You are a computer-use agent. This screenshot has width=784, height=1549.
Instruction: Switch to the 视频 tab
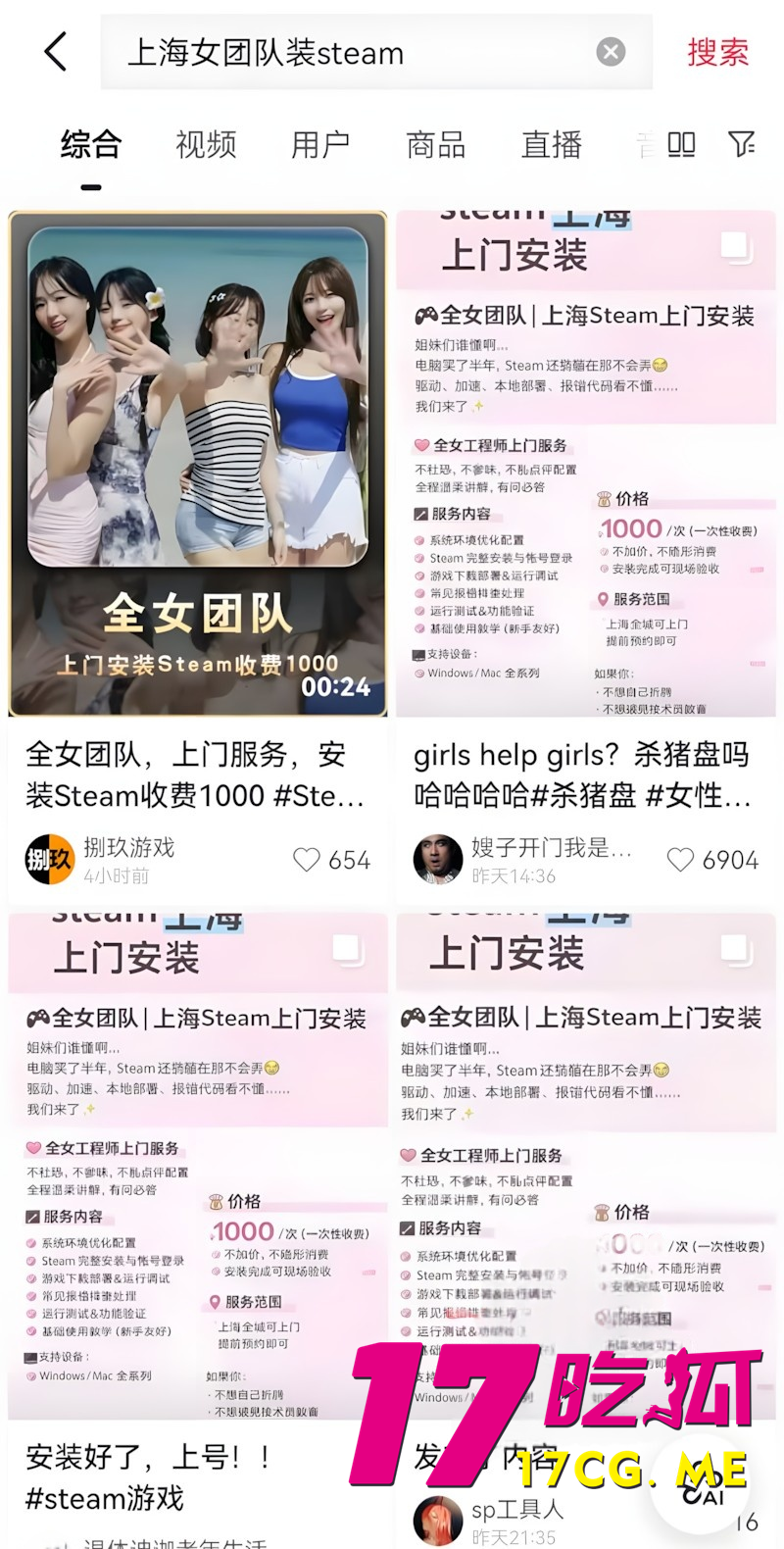pos(204,145)
